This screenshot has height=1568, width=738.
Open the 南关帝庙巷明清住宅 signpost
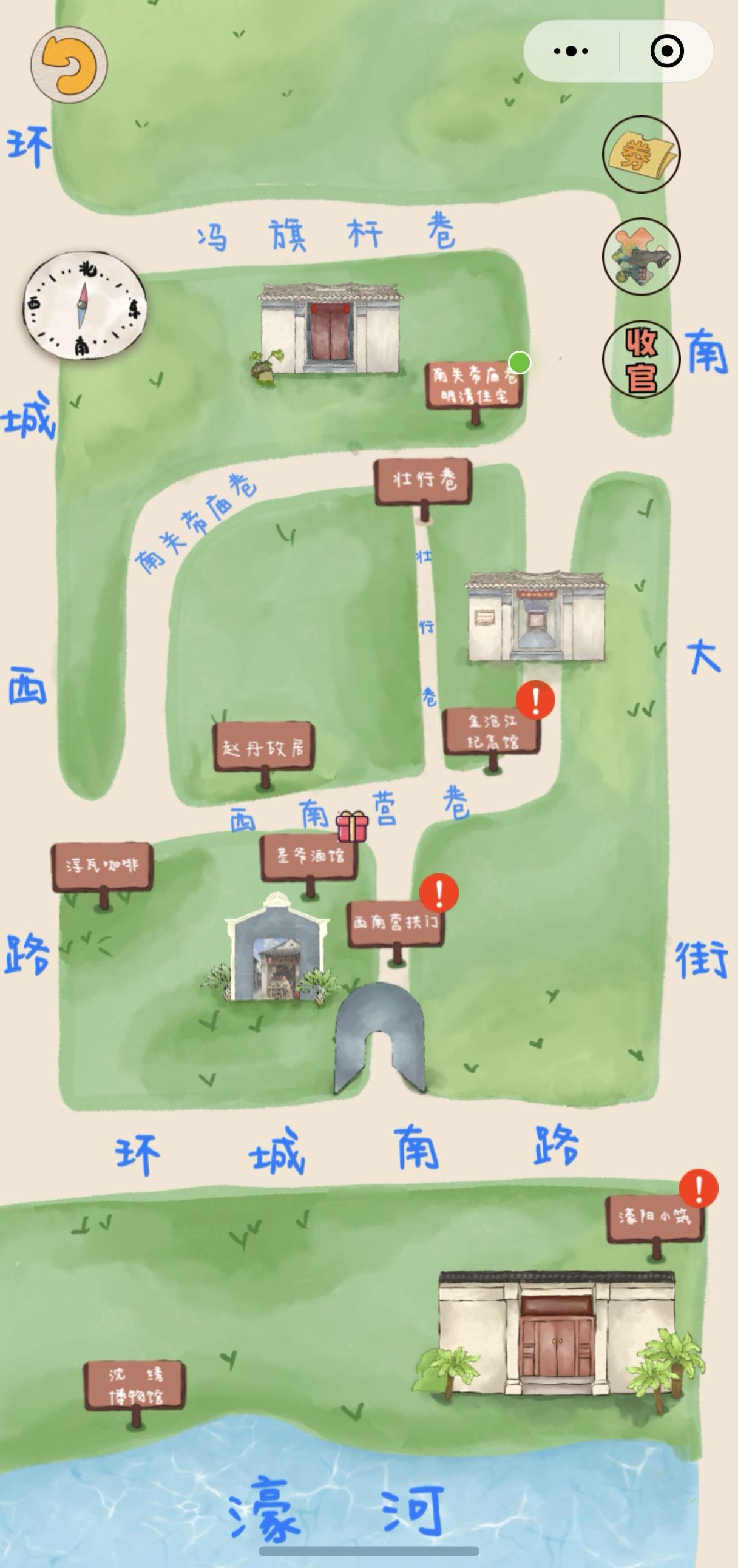point(475,386)
